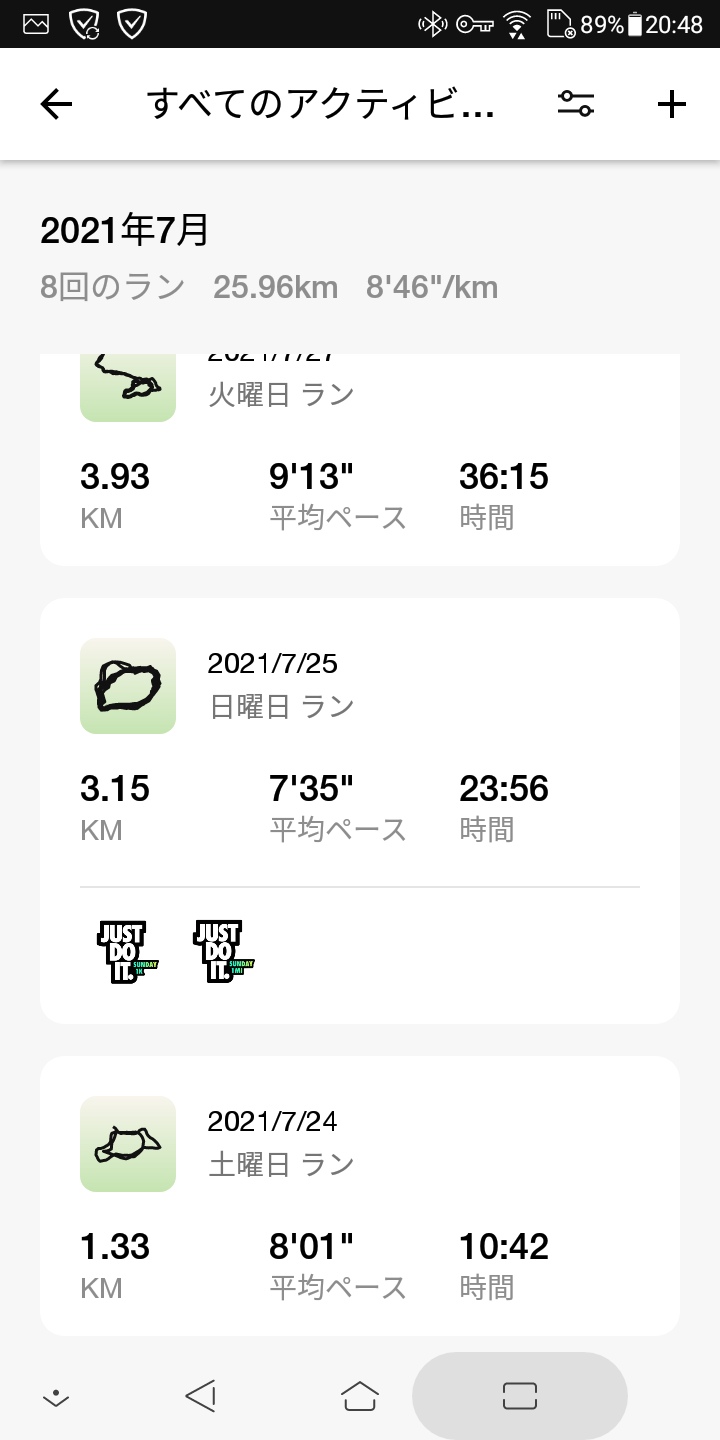
Task: Open the recent apps view
Action: click(x=520, y=1395)
